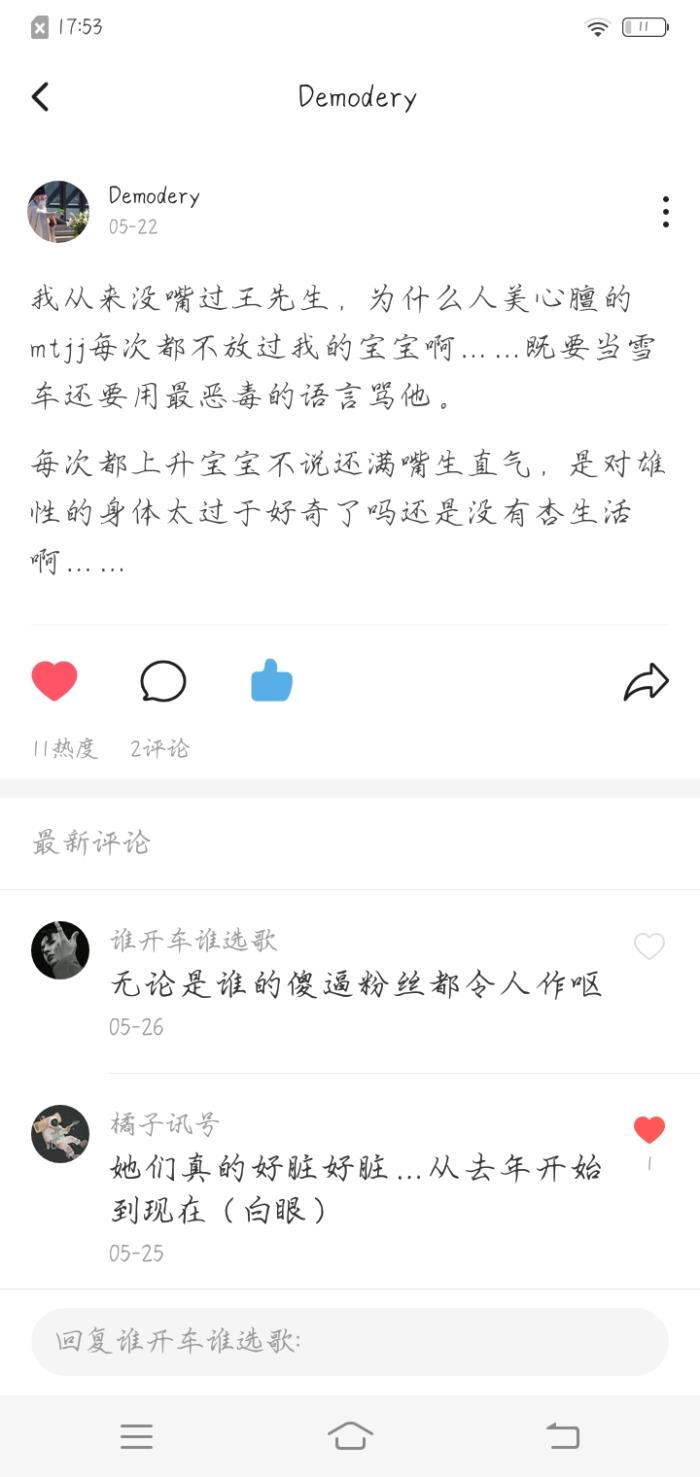700x1477 pixels.
Task: Go back using the top-left arrow
Action: pyautogui.click(x=40, y=97)
